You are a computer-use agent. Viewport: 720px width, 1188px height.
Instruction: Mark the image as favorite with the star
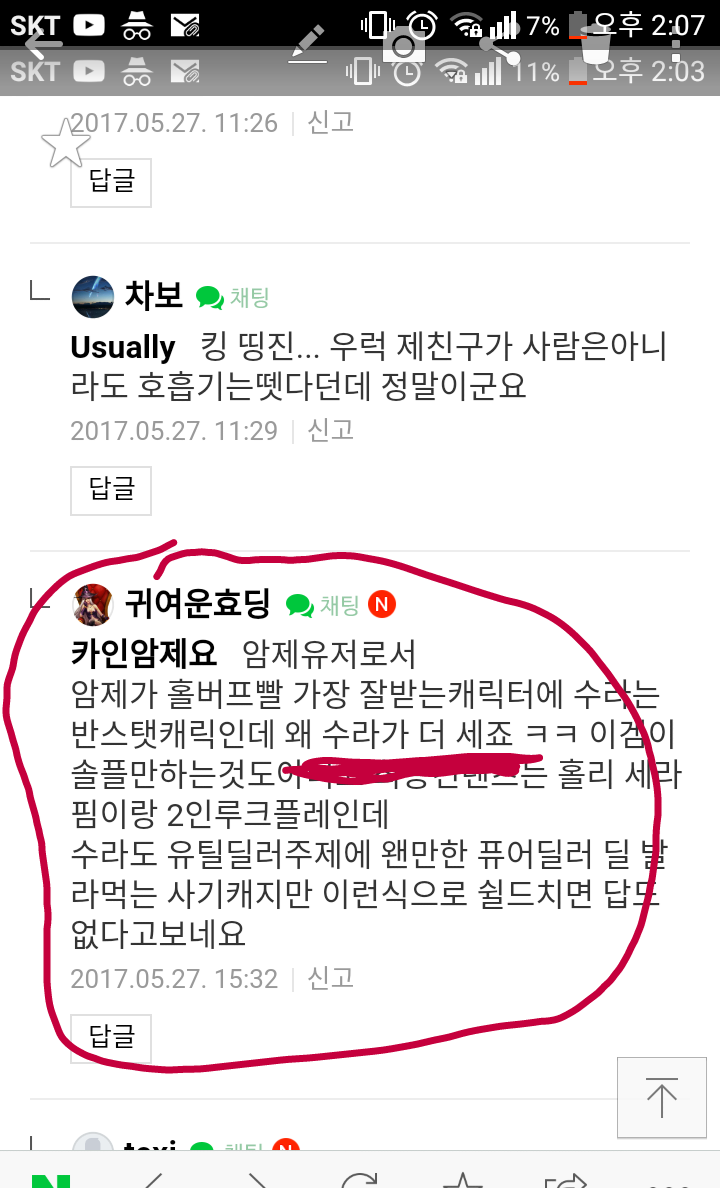(x=65, y=144)
